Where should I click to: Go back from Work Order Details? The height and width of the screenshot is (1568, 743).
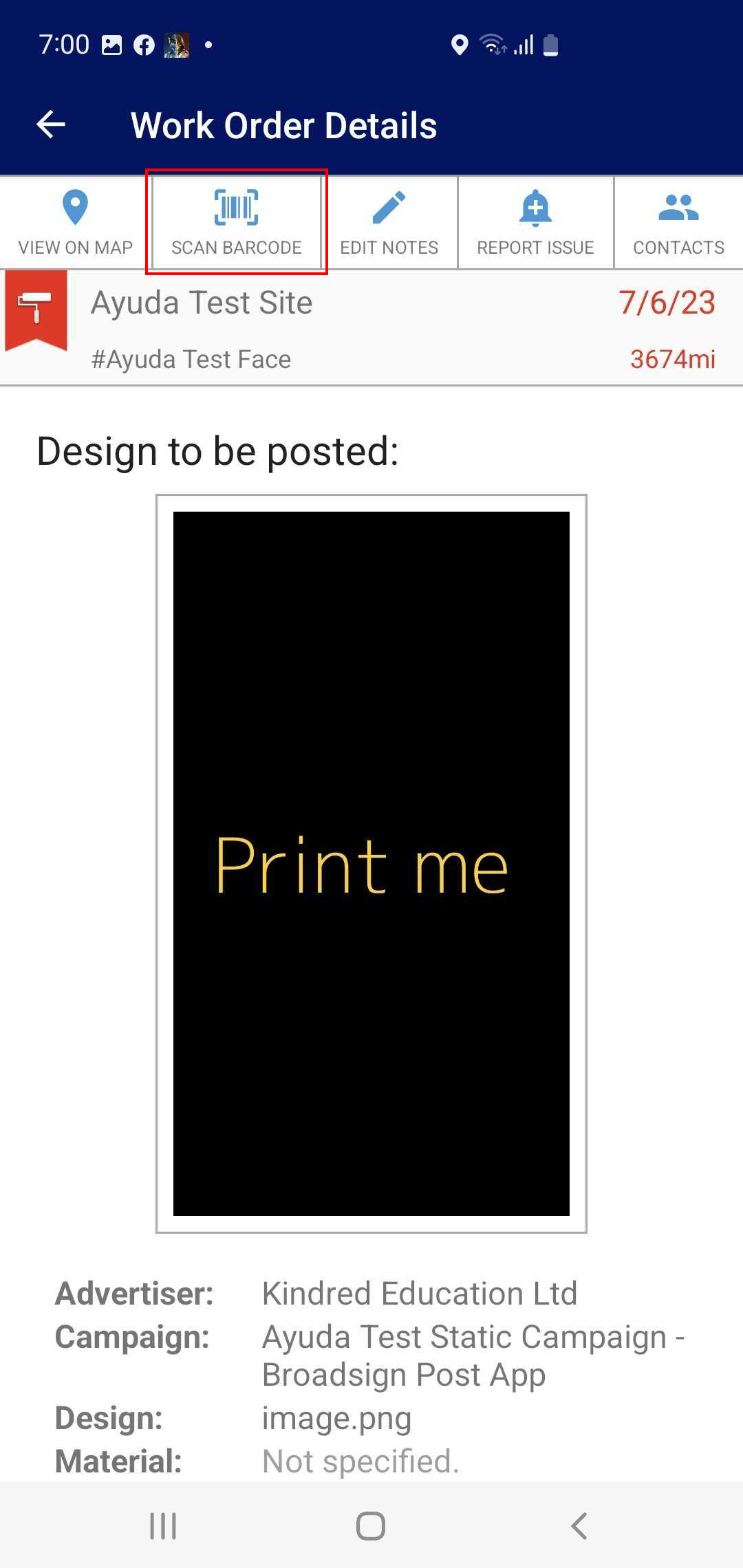(x=51, y=125)
